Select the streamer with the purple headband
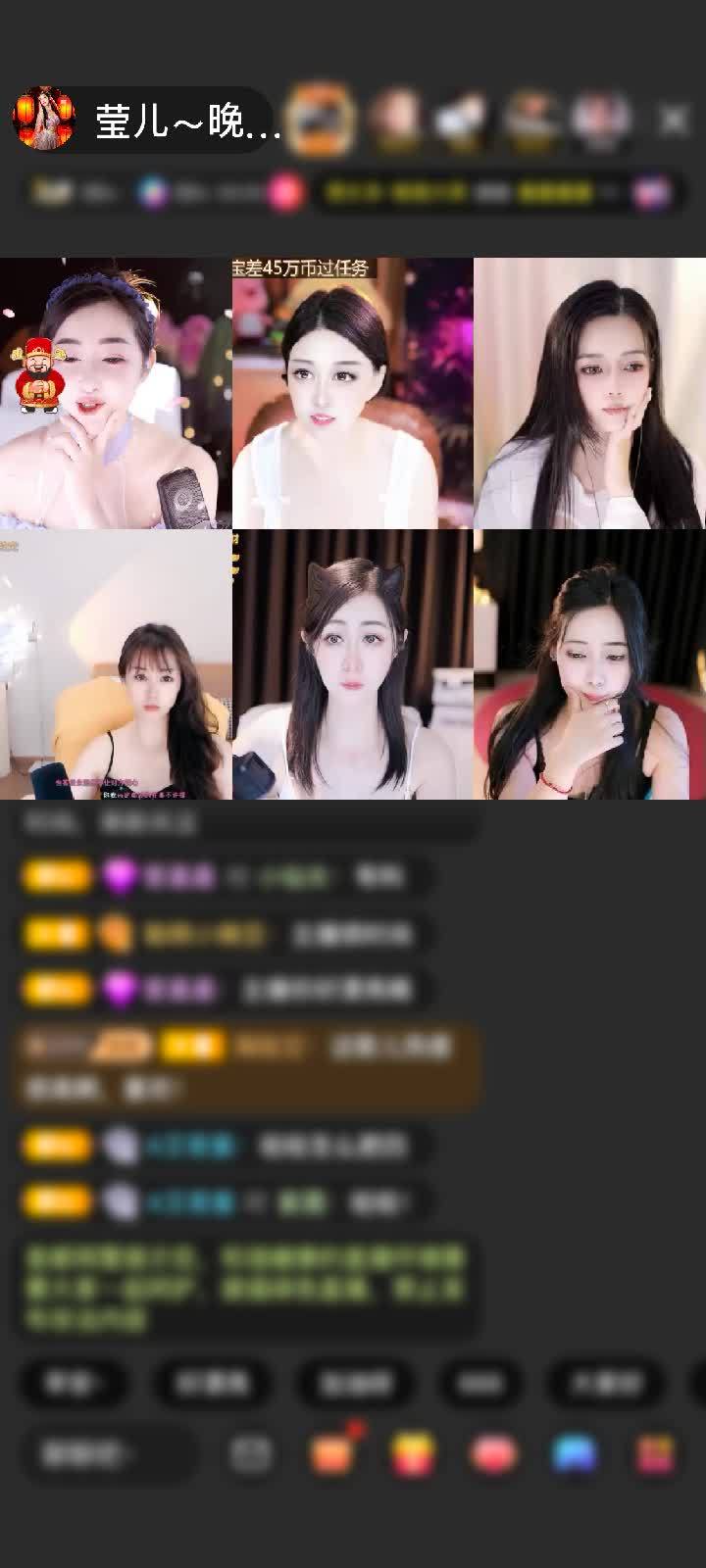 pos(116,393)
